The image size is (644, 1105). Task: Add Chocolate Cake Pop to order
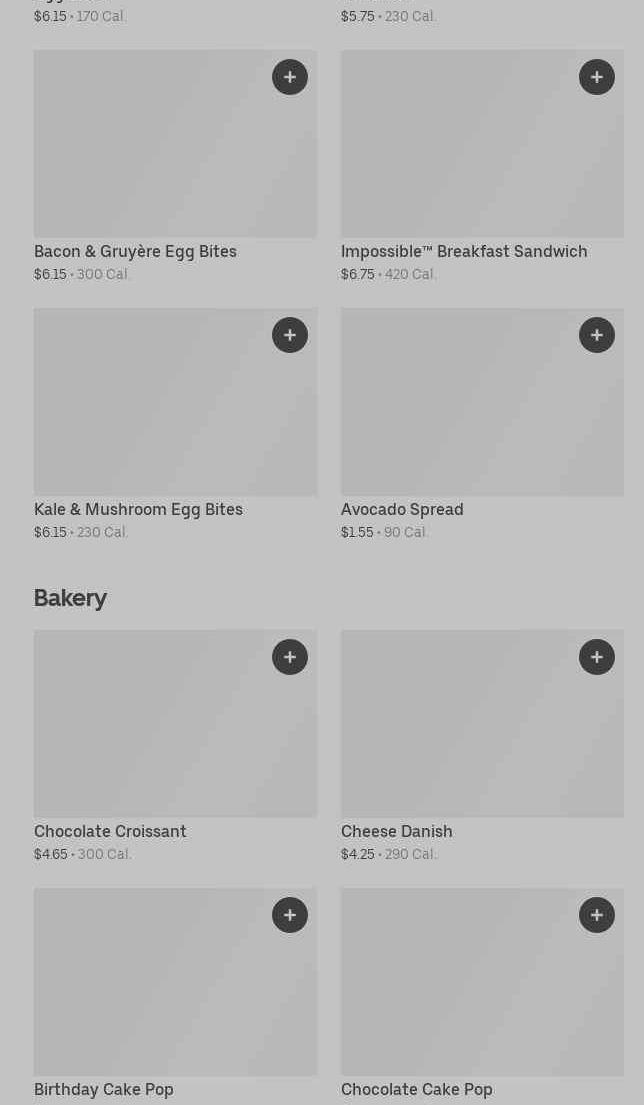click(x=597, y=915)
